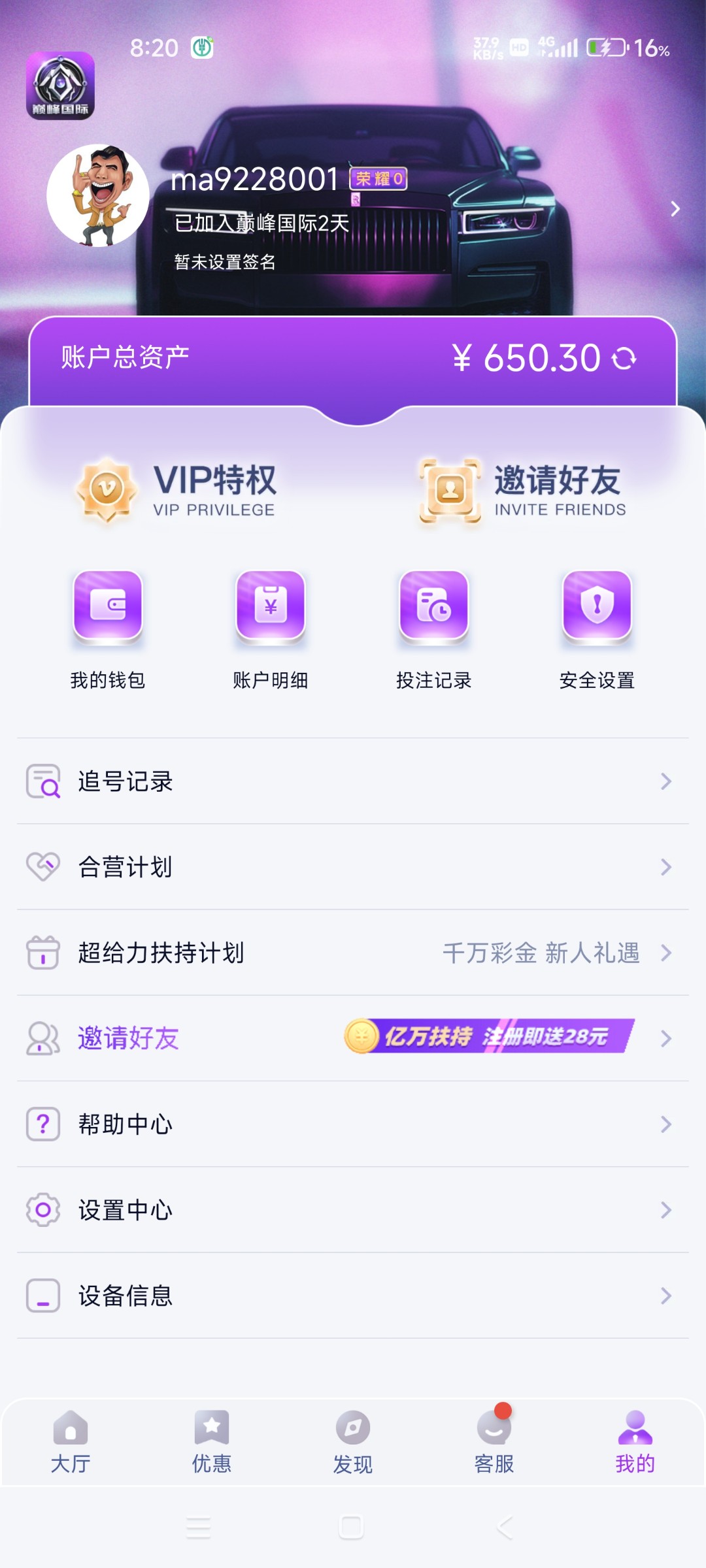Open the 合营计划 row
This screenshot has width=706, height=1568.
point(353,867)
